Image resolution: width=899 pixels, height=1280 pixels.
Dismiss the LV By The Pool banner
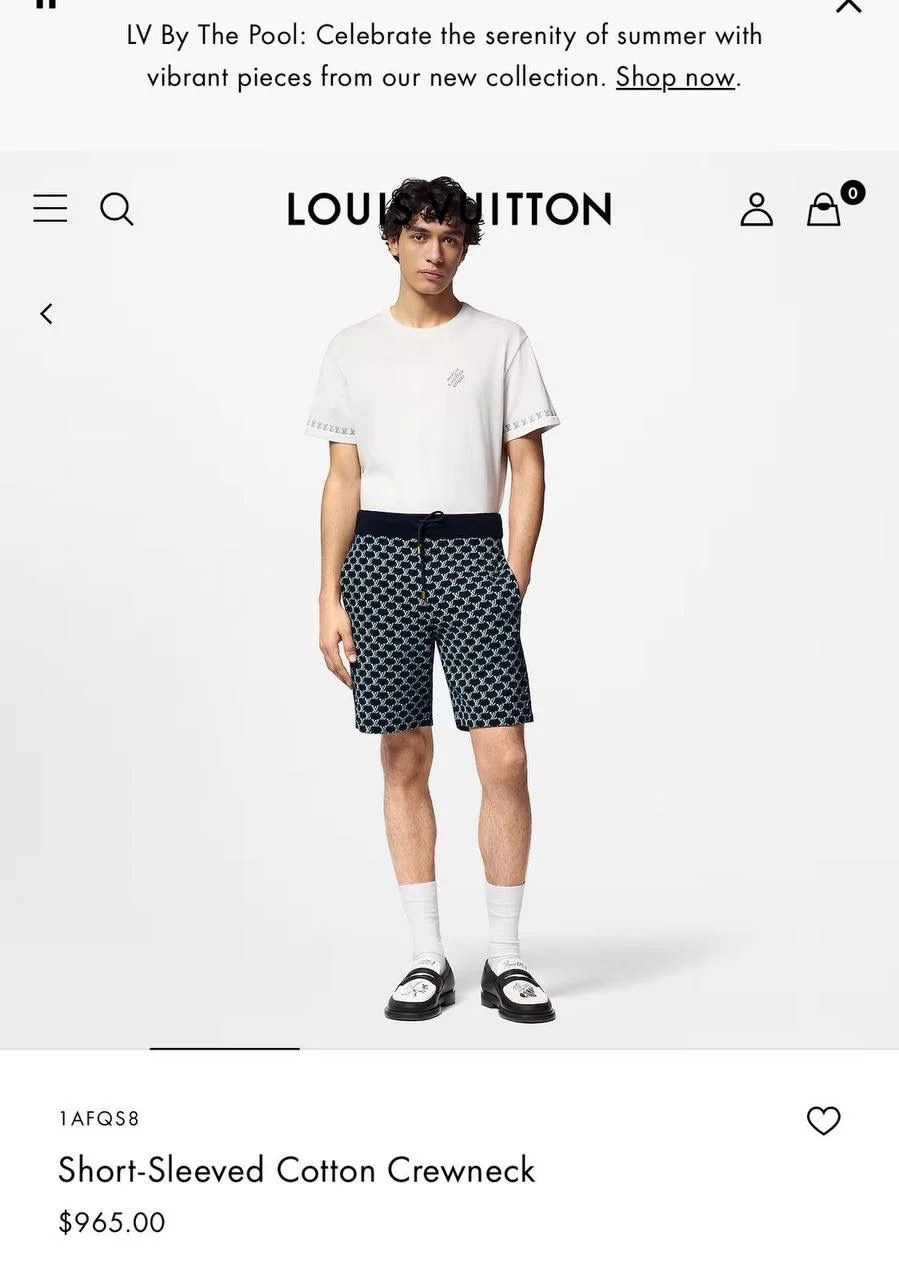click(x=848, y=5)
